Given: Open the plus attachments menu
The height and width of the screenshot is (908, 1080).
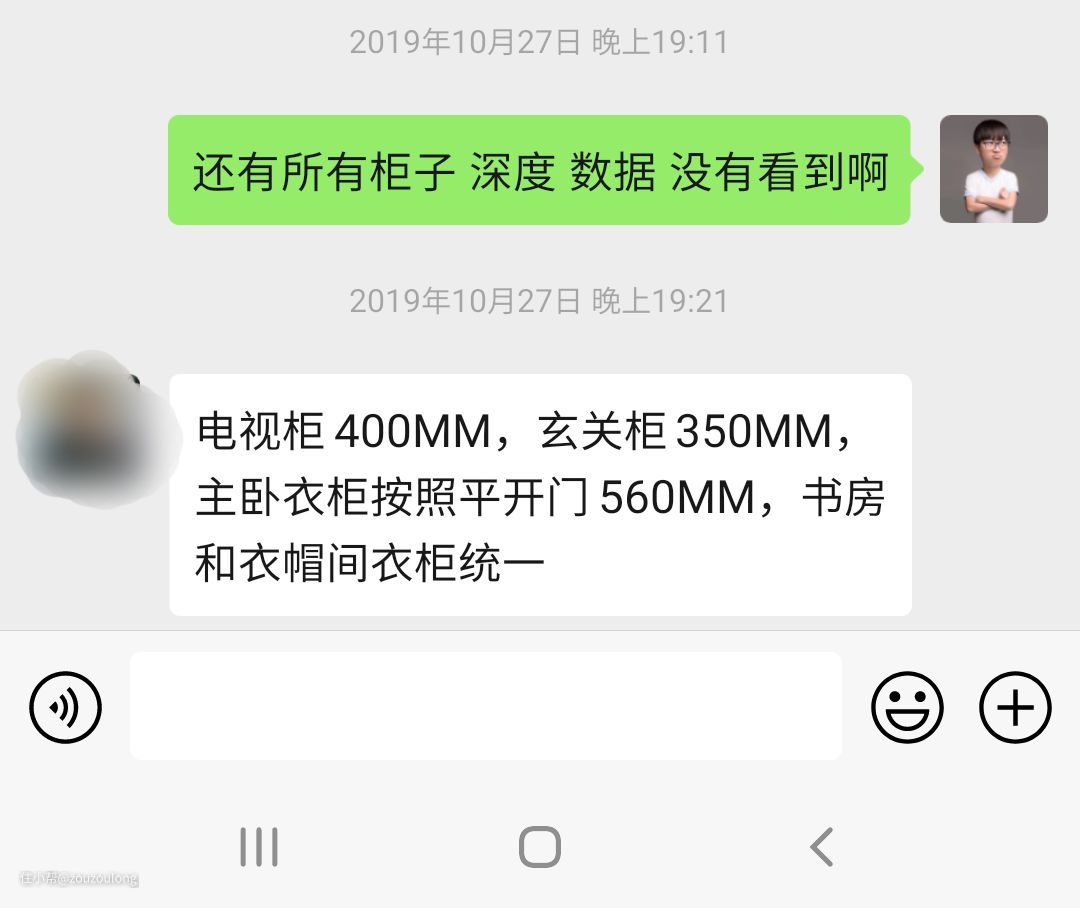Looking at the screenshot, I should tap(1015, 707).
